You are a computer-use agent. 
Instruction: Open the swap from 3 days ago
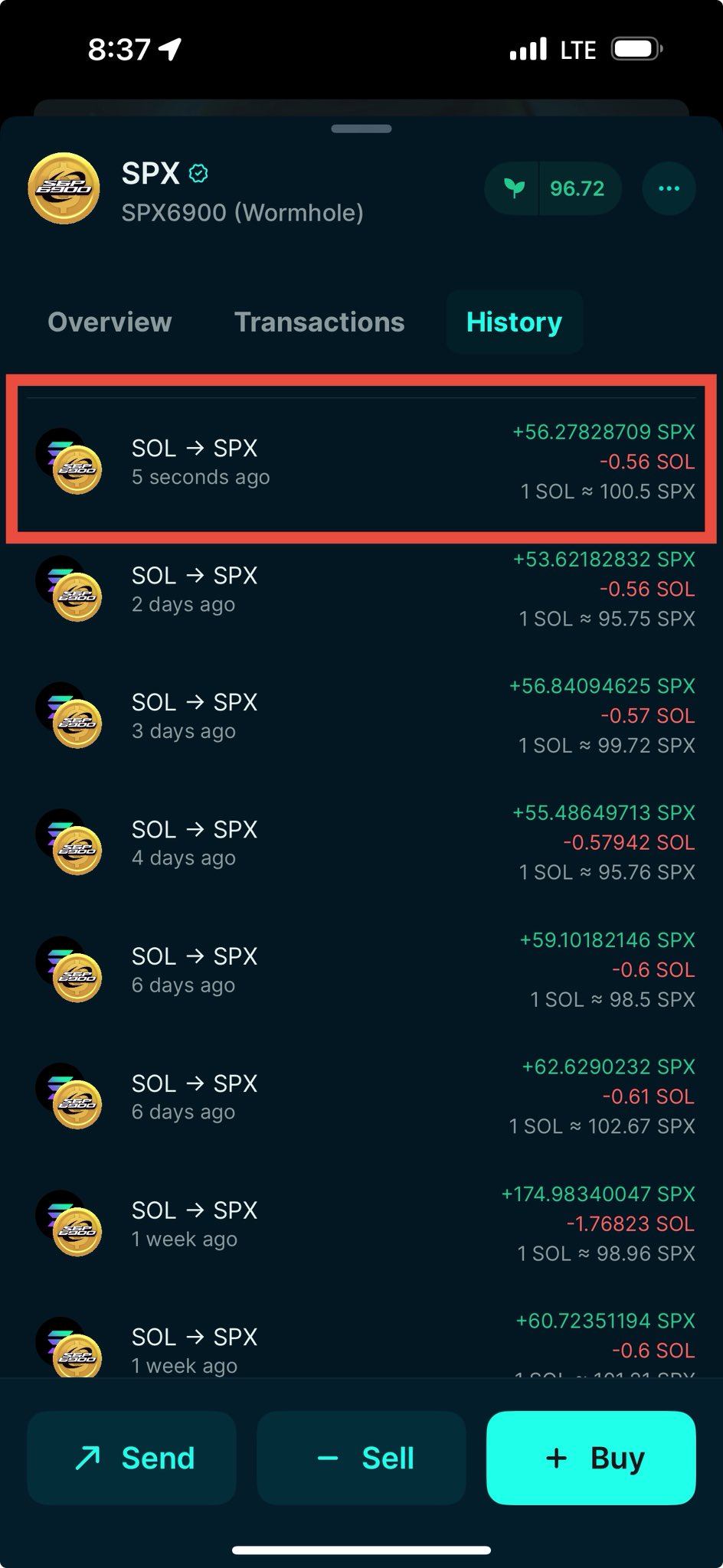click(361, 715)
